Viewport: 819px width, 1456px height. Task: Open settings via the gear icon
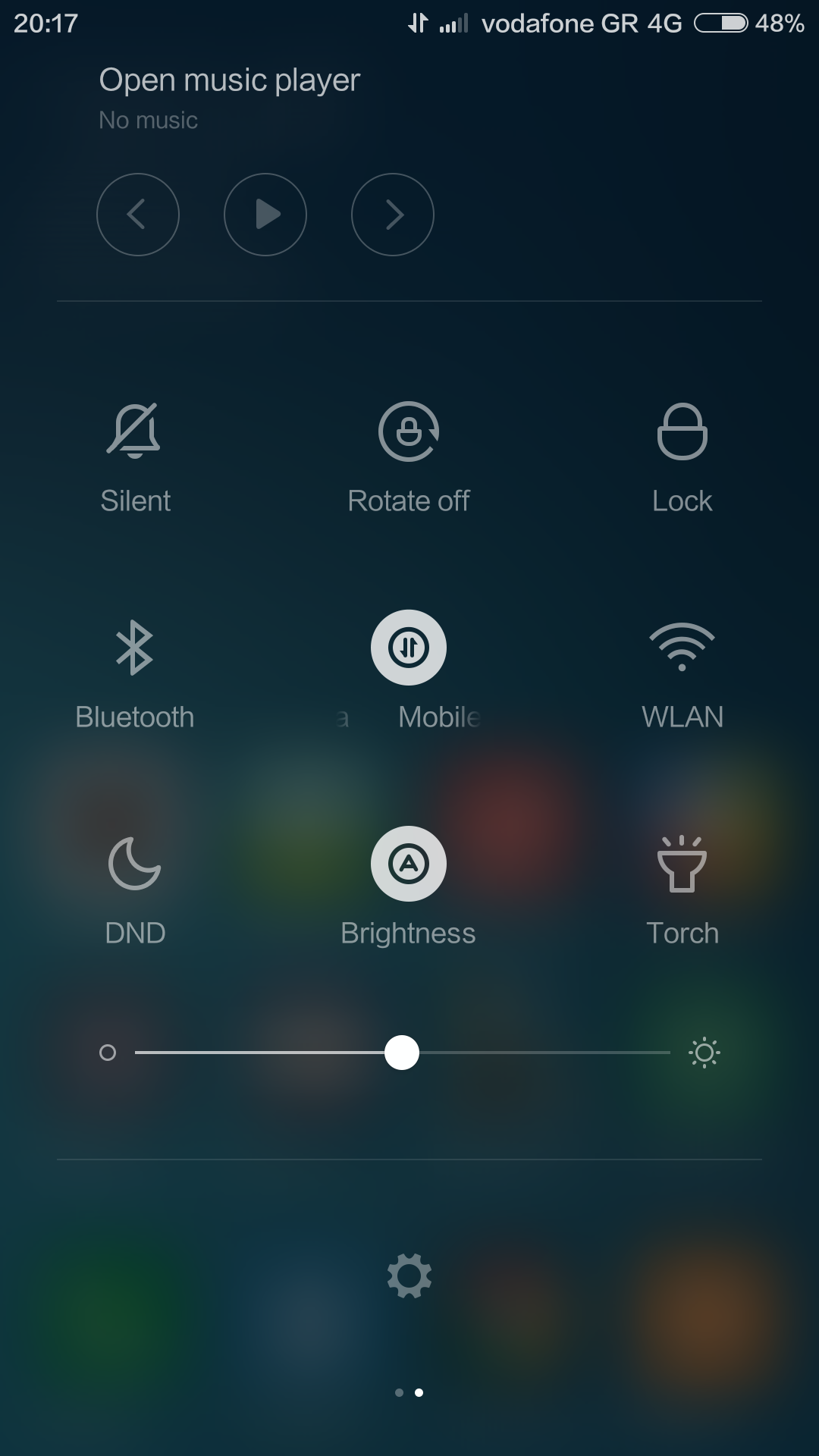[409, 1276]
